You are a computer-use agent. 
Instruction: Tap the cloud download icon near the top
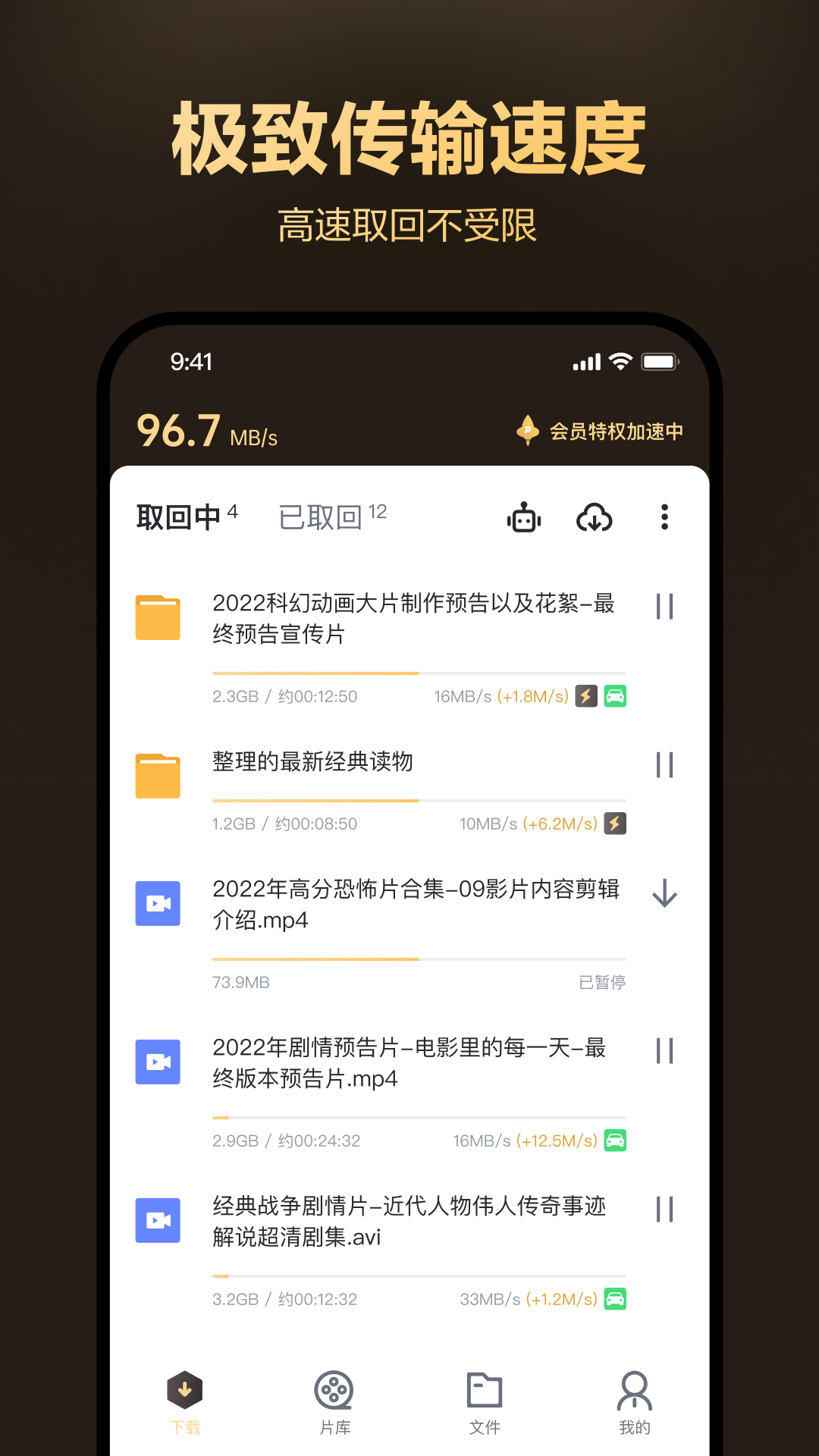point(595,518)
